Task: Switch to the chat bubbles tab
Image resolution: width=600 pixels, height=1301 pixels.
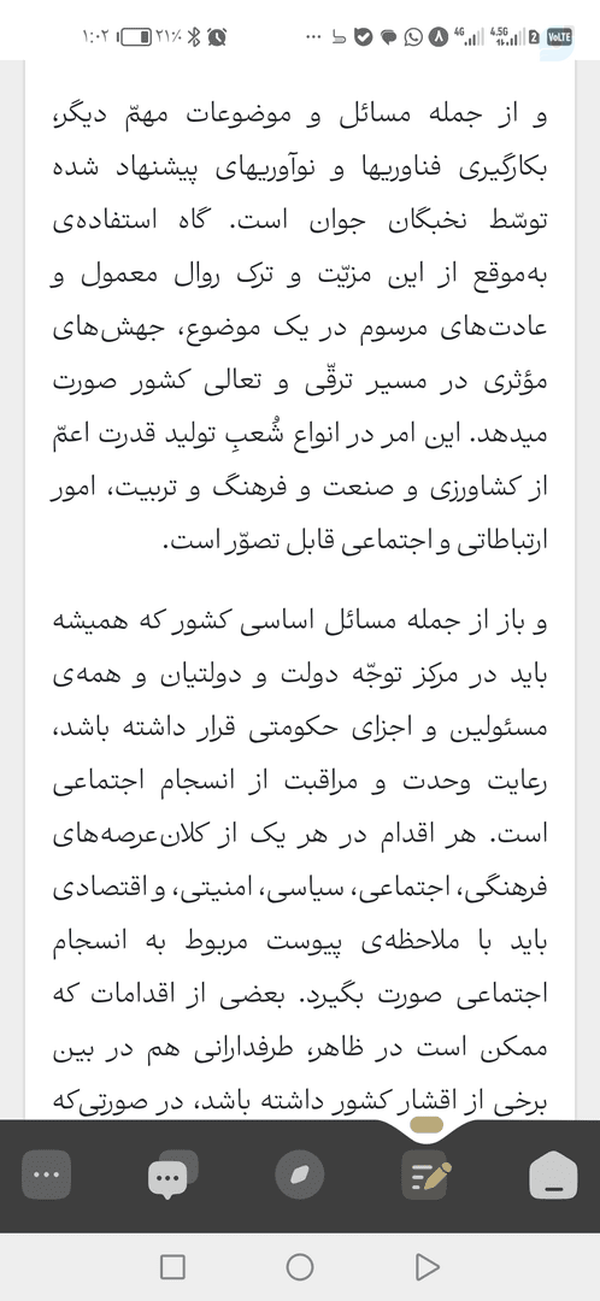Action: point(172,1175)
